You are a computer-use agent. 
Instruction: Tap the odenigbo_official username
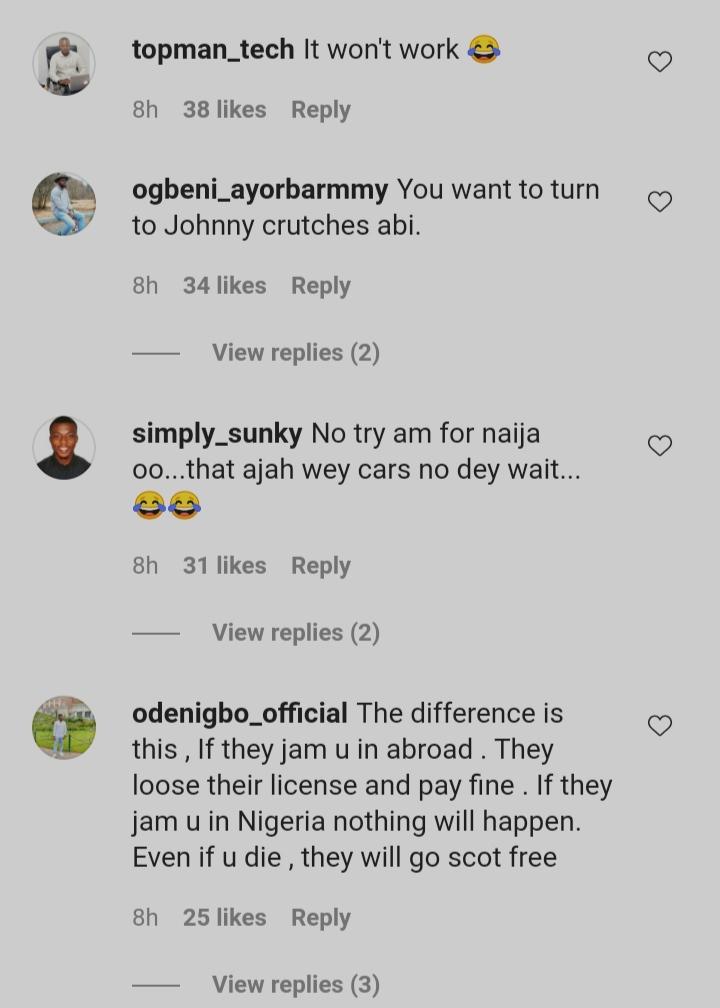click(x=240, y=714)
